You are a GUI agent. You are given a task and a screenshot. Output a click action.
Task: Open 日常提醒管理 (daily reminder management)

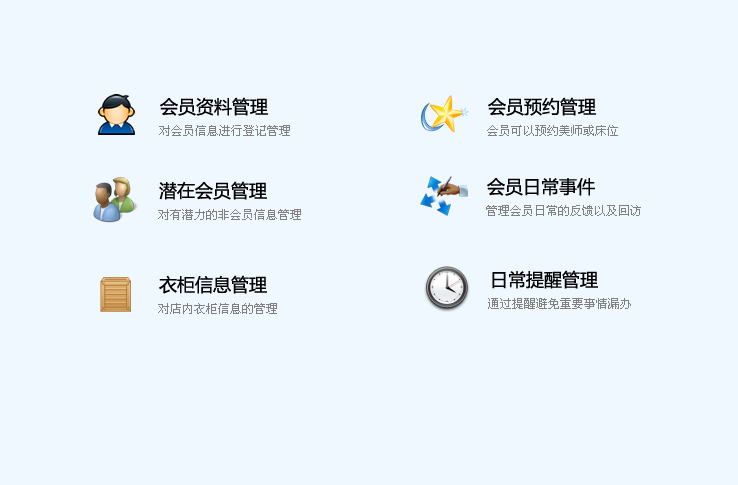pos(543,280)
